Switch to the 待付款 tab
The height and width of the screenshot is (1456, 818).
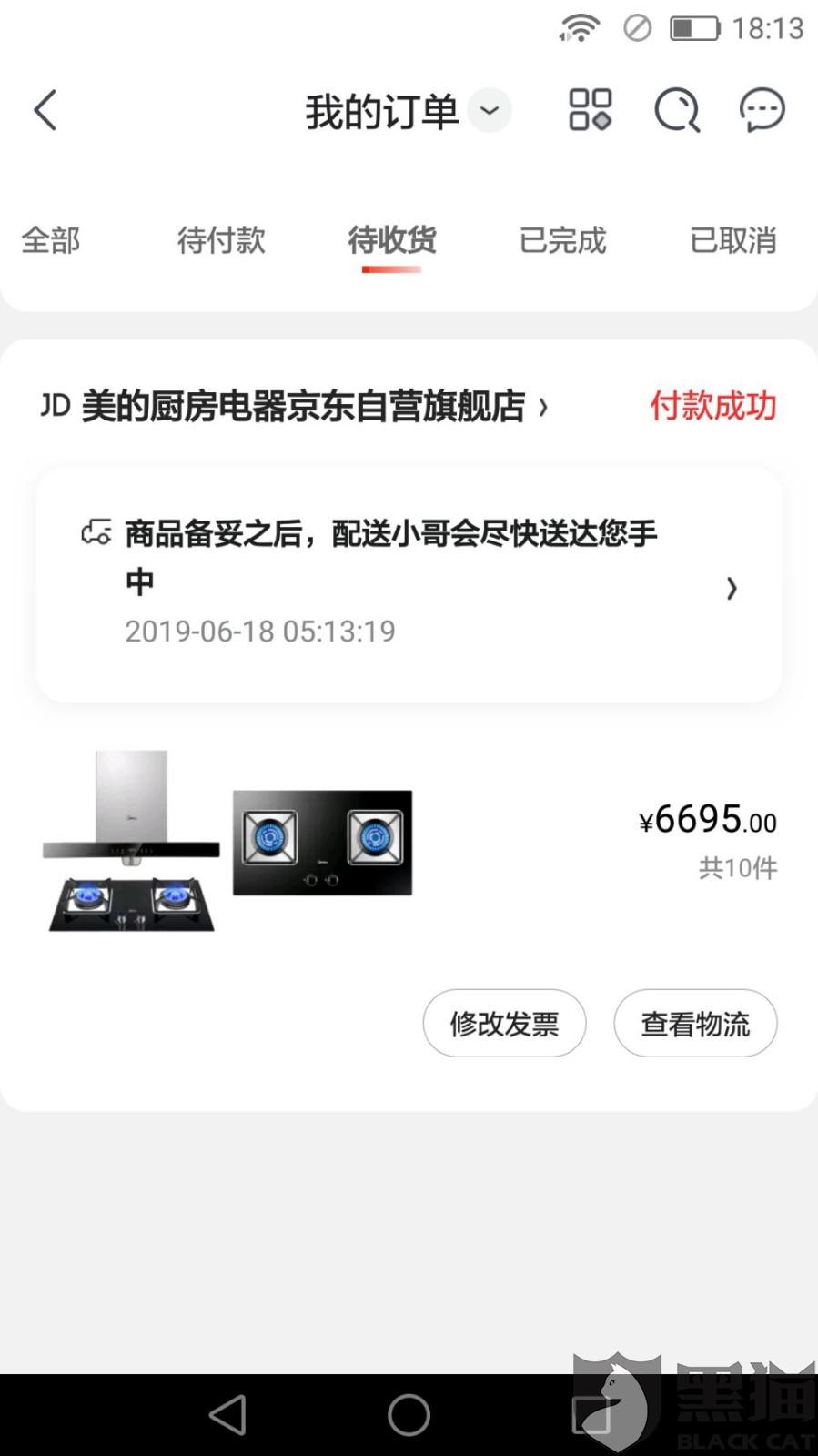tap(221, 240)
